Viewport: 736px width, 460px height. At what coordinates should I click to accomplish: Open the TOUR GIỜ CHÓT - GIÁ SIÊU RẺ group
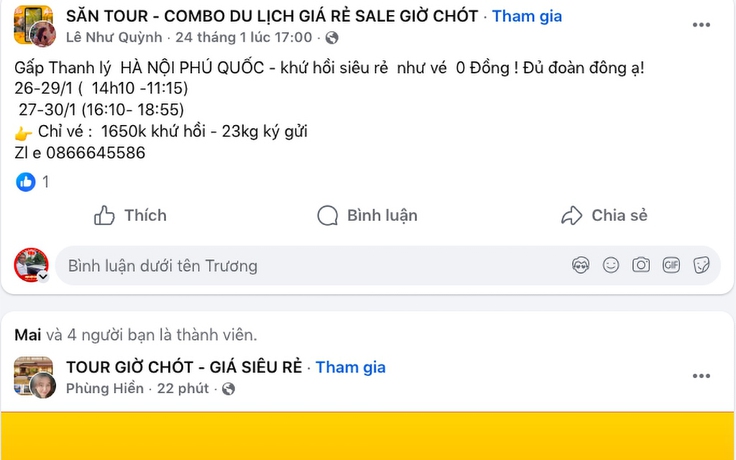click(183, 367)
